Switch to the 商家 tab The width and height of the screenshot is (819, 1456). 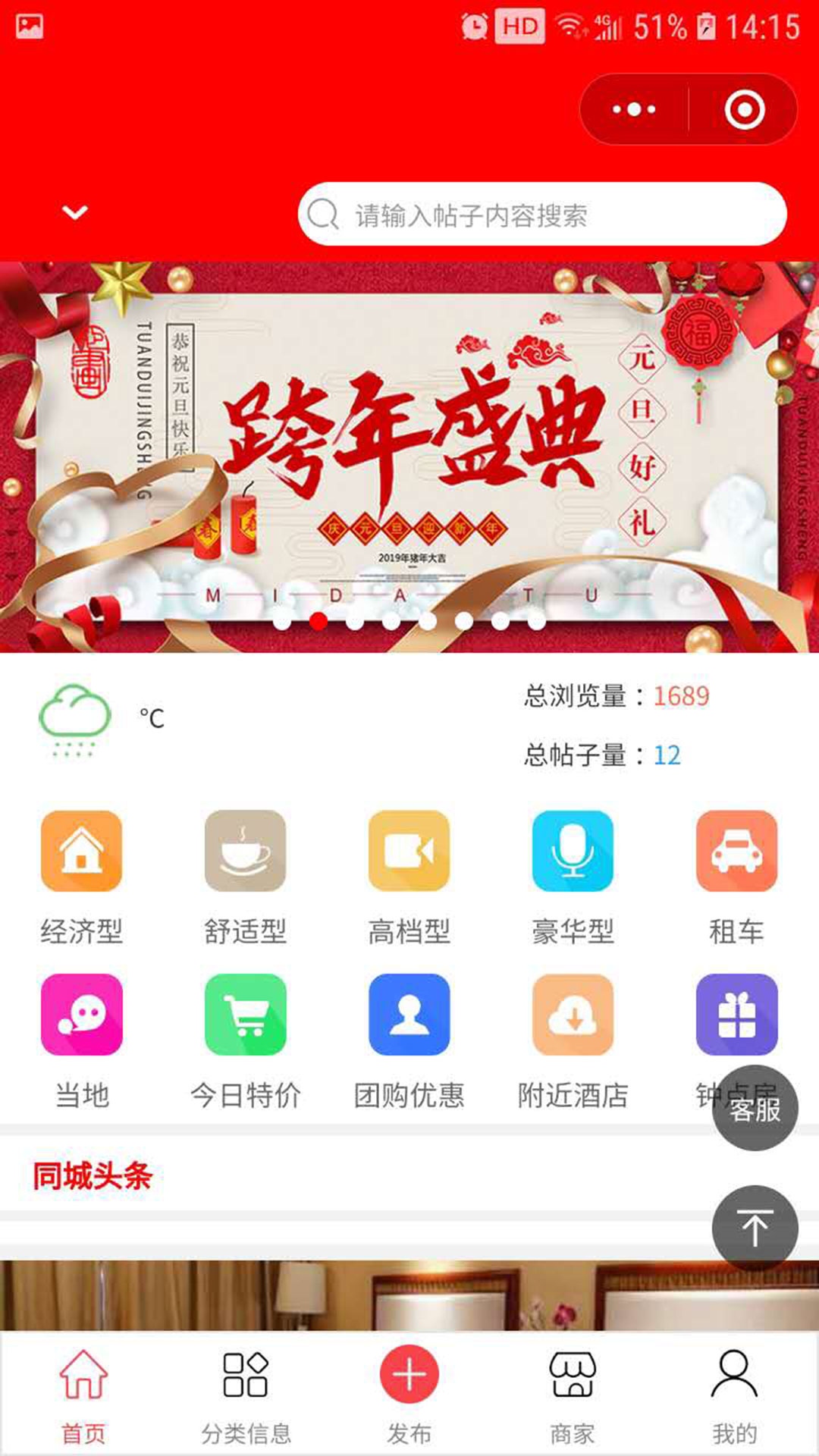click(573, 1397)
